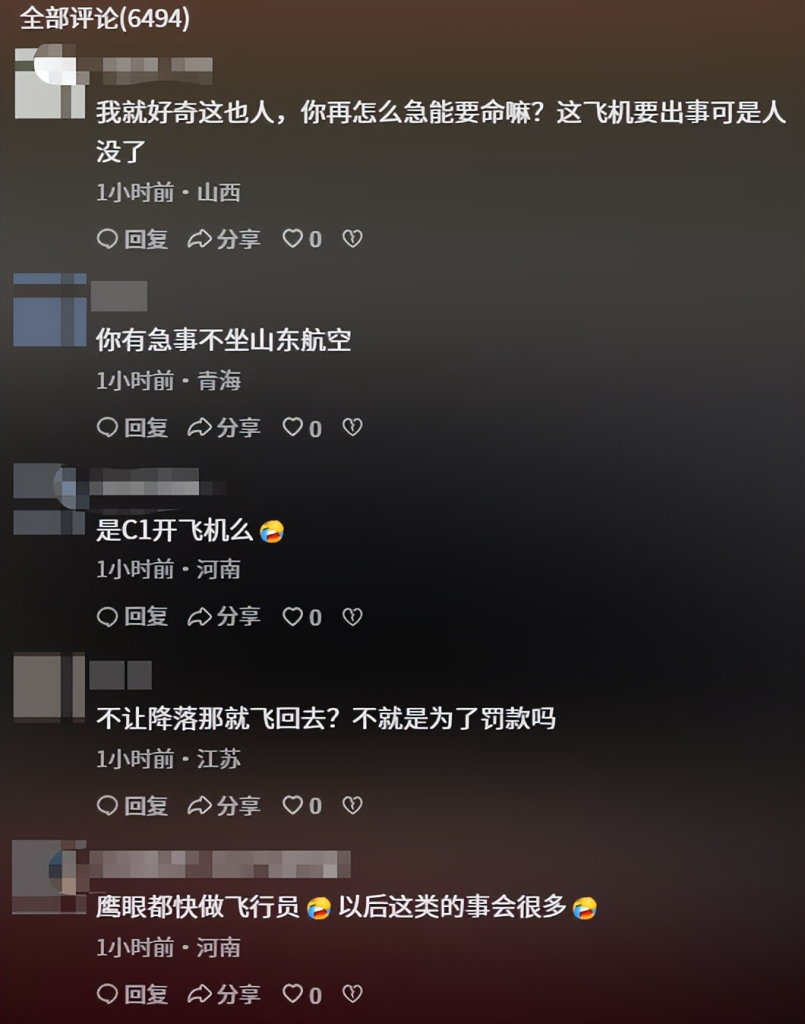The width and height of the screenshot is (805, 1024).
Task: Dislike the comment 你有急事不坐山东航空
Action: click(x=352, y=428)
